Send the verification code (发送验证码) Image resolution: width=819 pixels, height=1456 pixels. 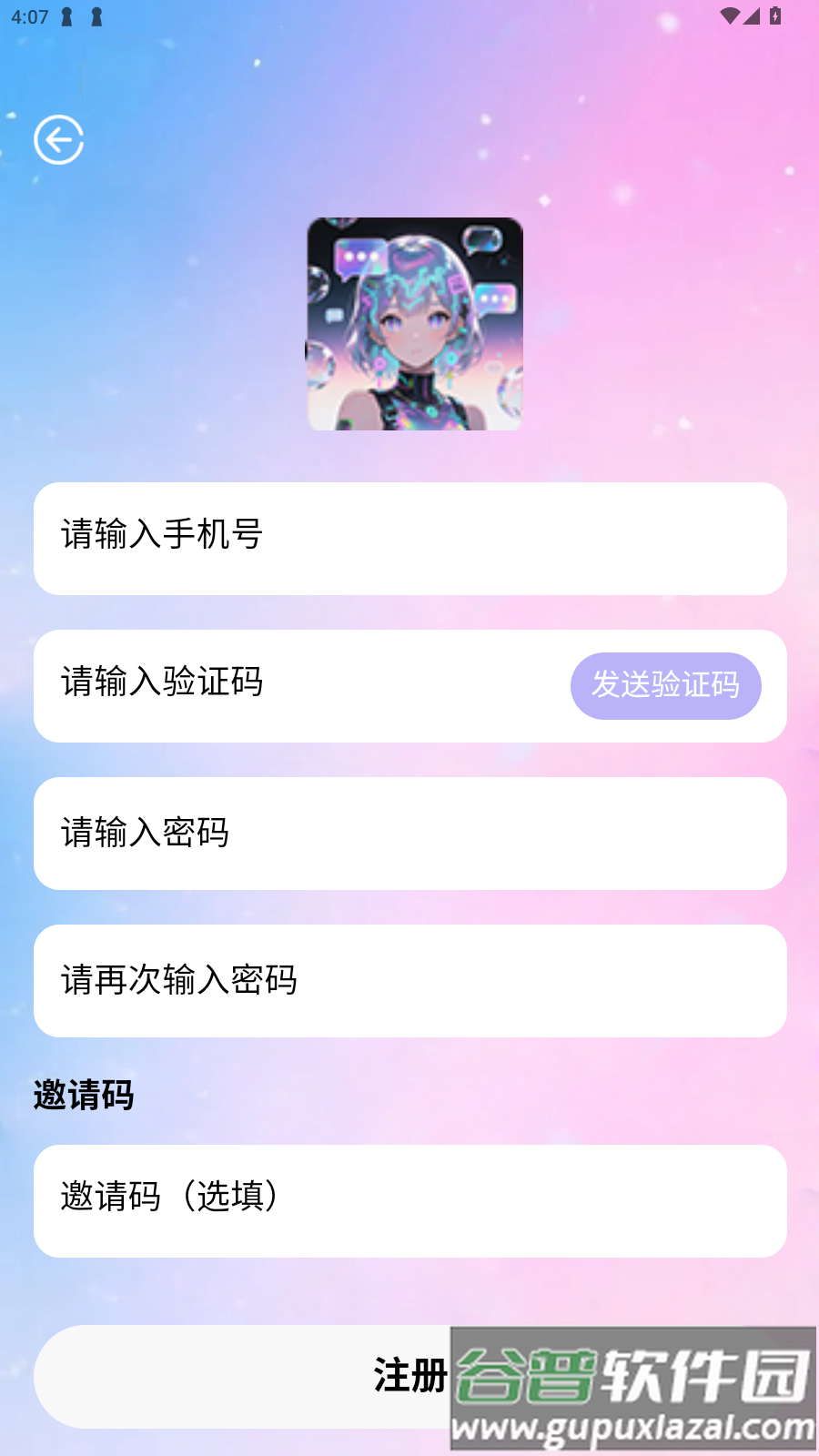click(x=665, y=685)
